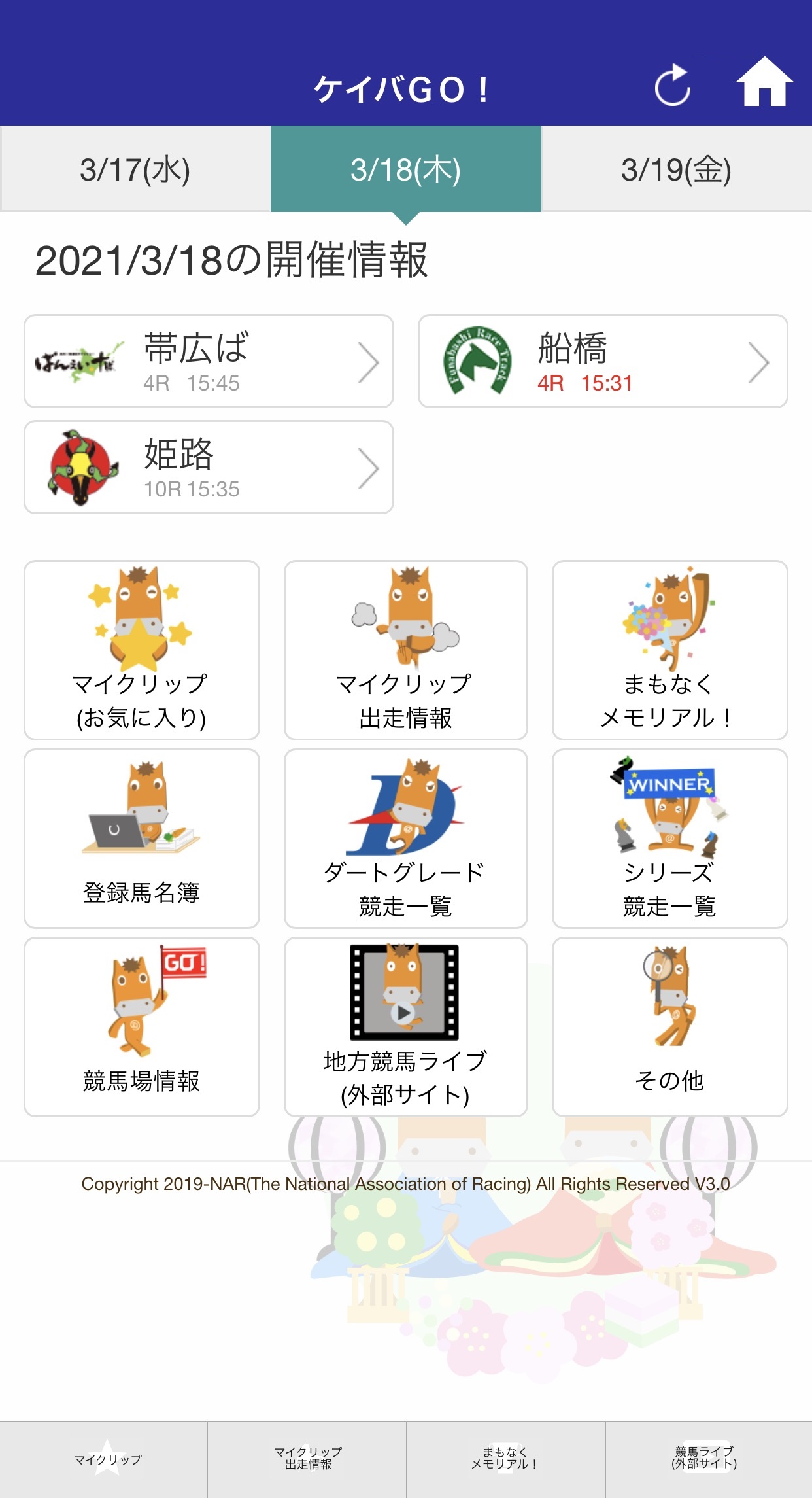Open マイクリップ(お気に入り) favorites tile

coord(142,650)
